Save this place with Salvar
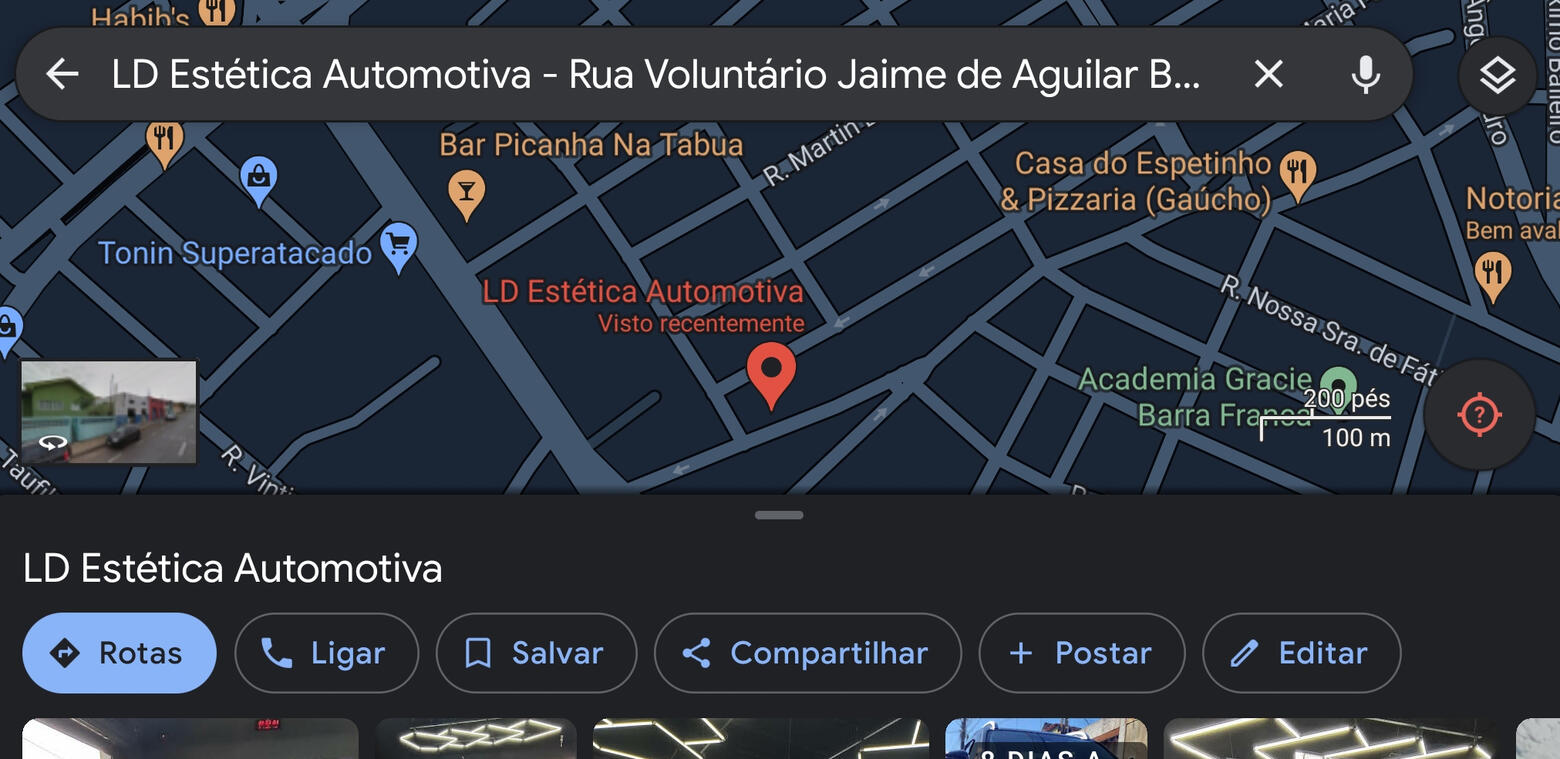Image resolution: width=1560 pixels, height=759 pixels. click(x=536, y=653)
